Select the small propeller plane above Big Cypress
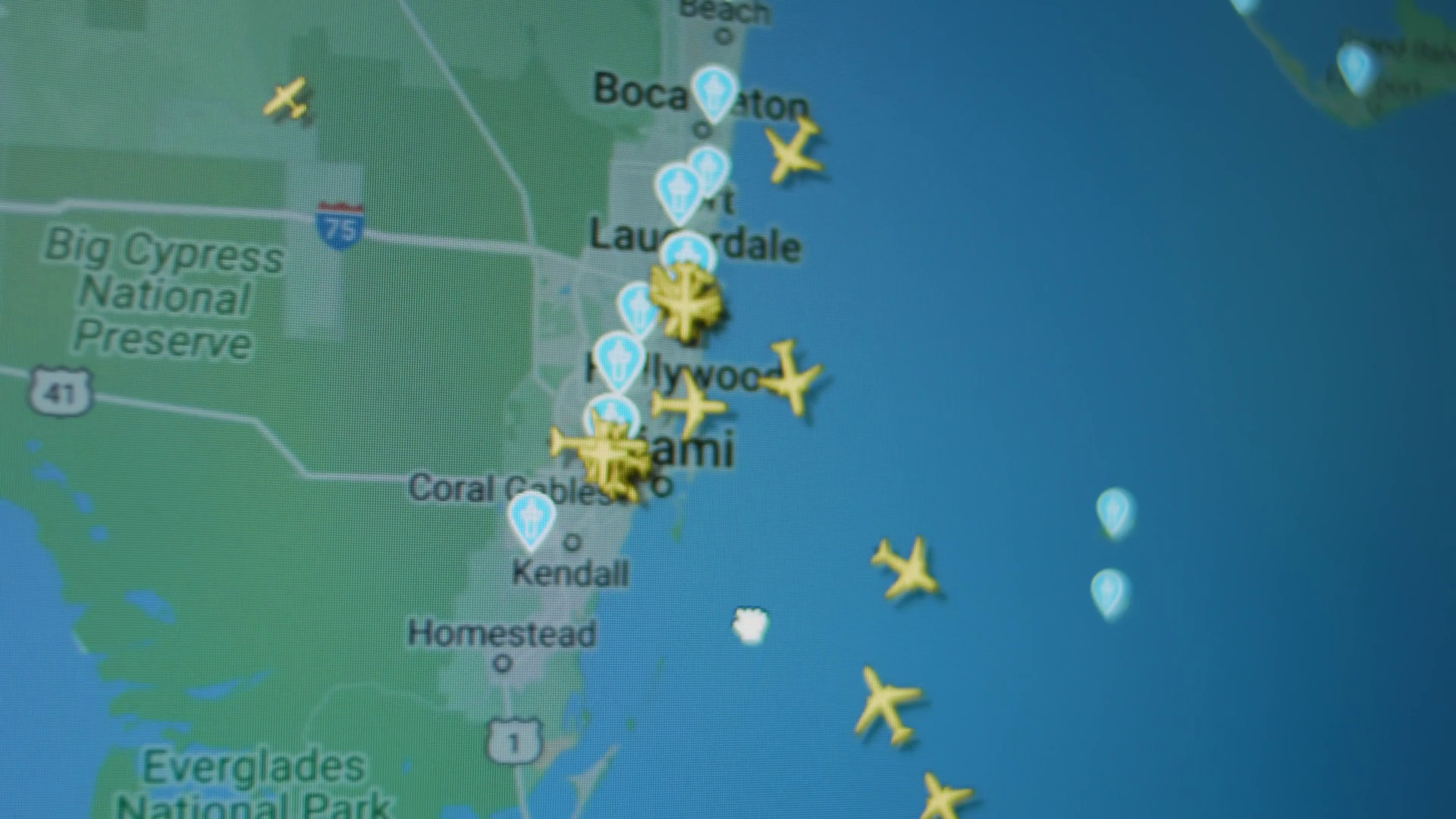 (286, 99)
